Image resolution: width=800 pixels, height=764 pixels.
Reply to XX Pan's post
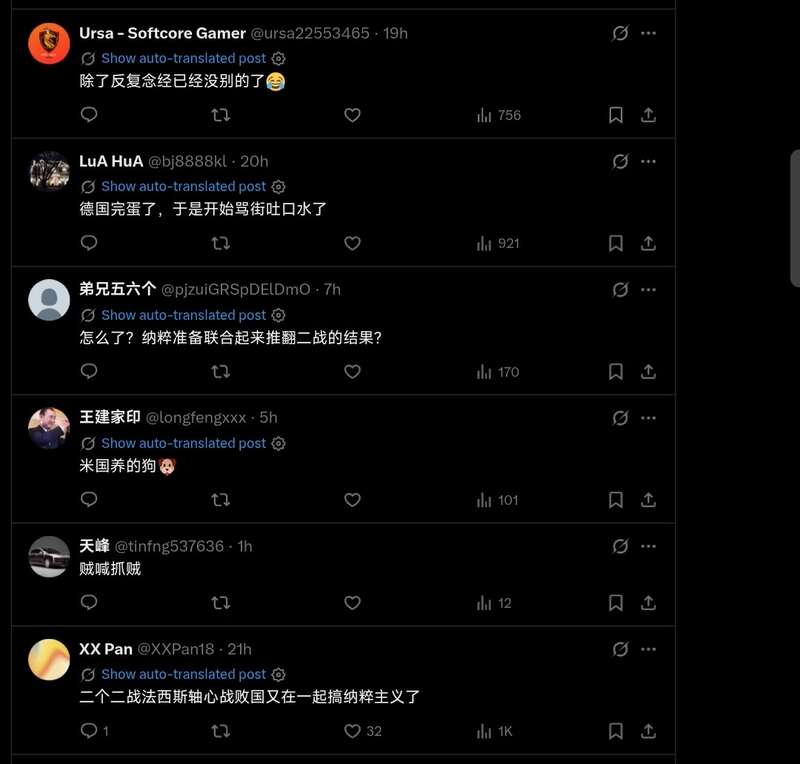tap(89, 731)
